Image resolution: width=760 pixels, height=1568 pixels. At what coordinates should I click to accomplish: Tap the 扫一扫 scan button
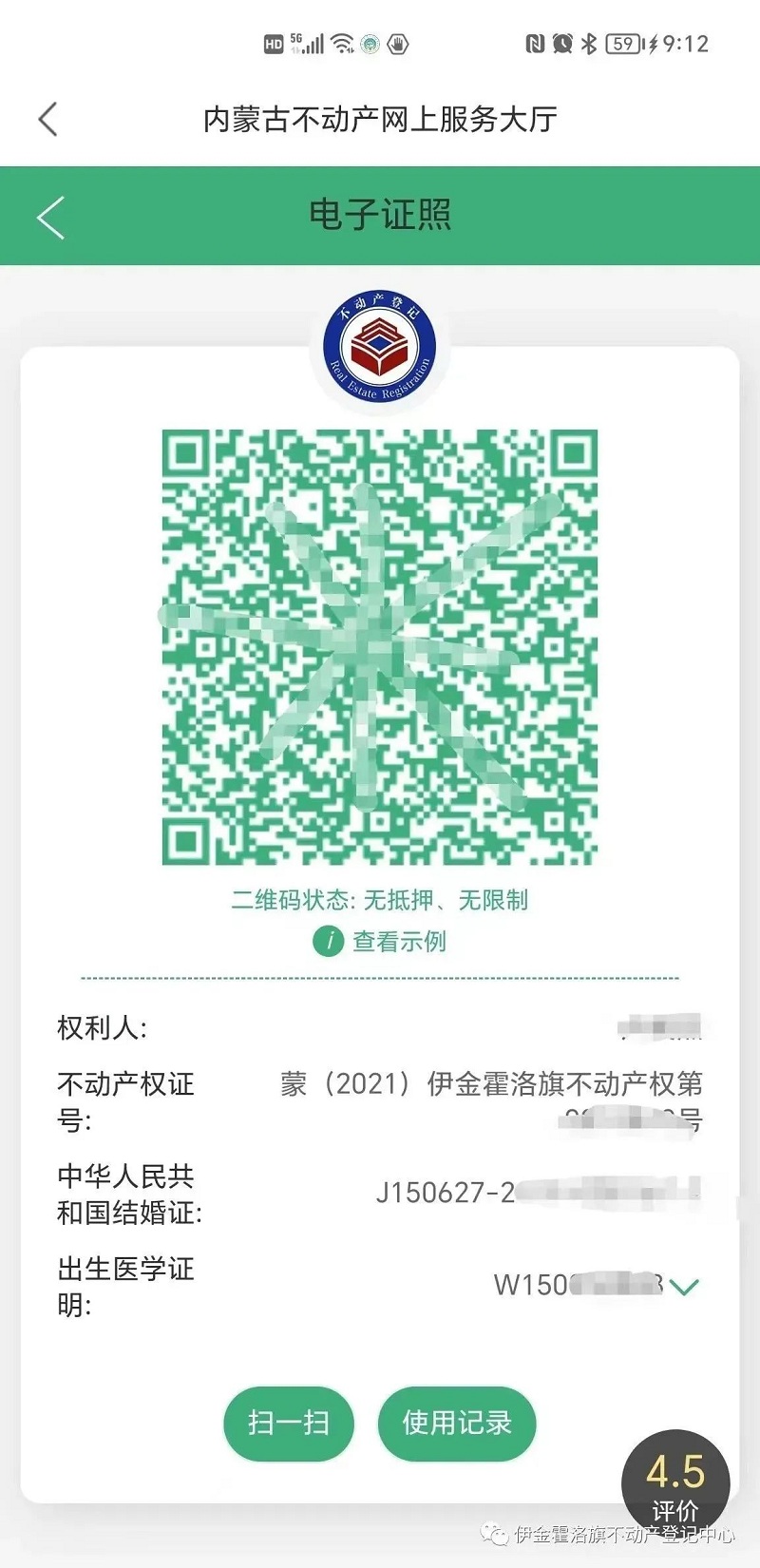pyautogui.click(x=289, y=1423)
